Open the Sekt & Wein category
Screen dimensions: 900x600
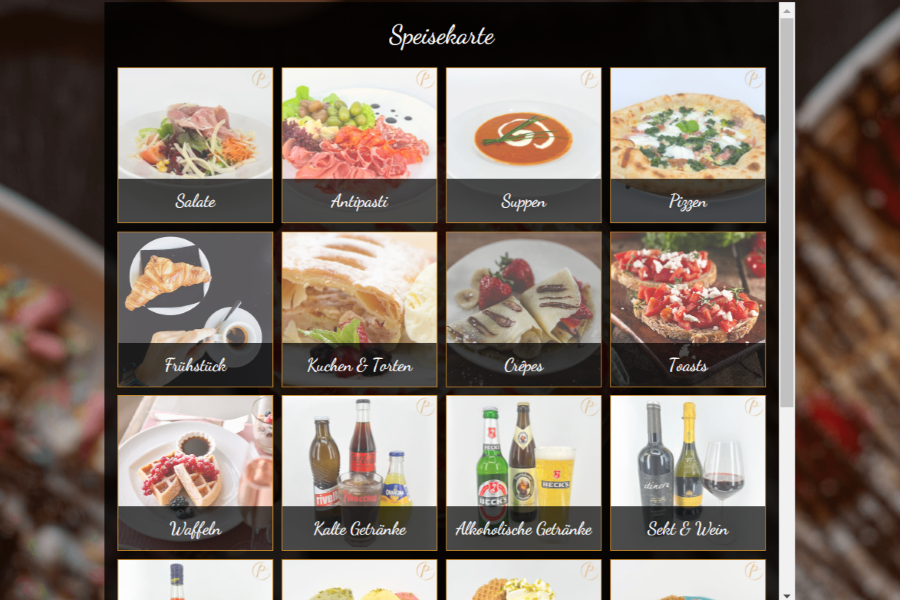[x=688, y=473]
